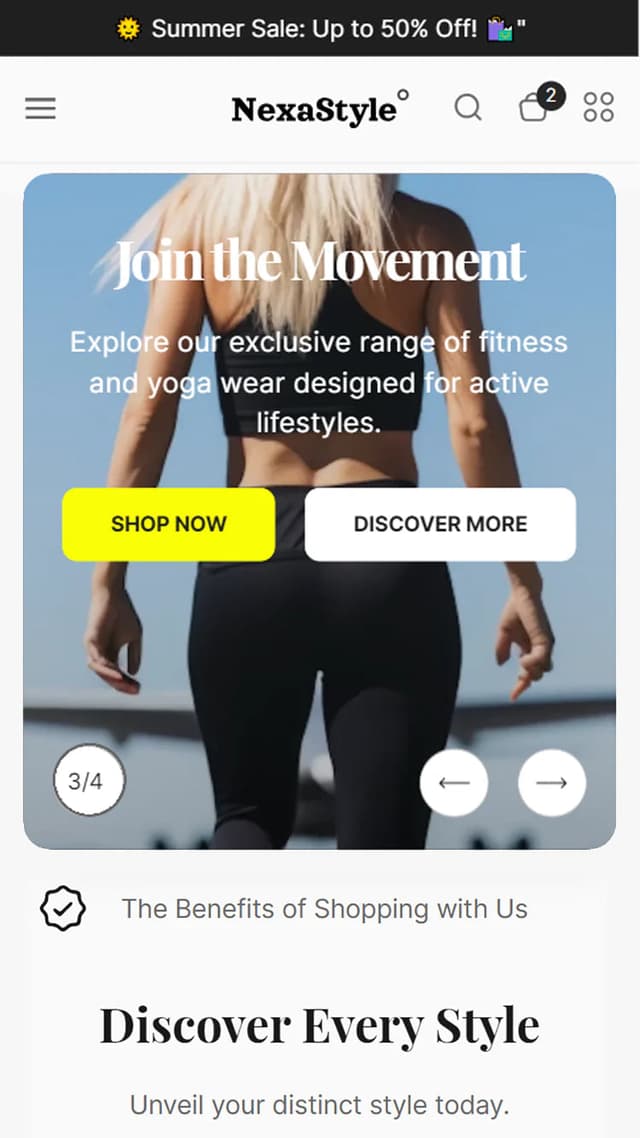640x1138 pixels.
Task: Go to the previous slide arrow
Action: [454, 782]
